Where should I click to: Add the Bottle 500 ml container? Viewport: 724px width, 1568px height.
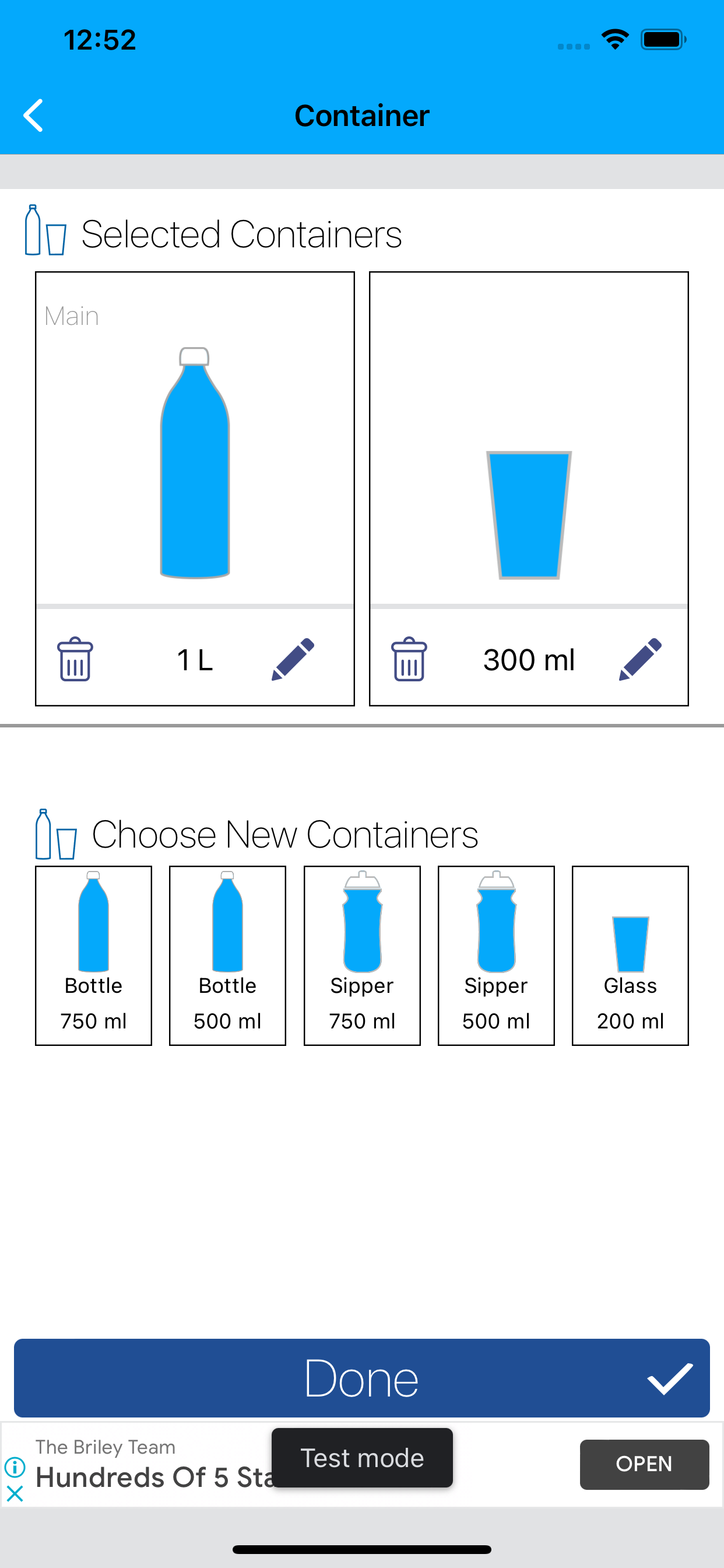(x=227, y=955)
